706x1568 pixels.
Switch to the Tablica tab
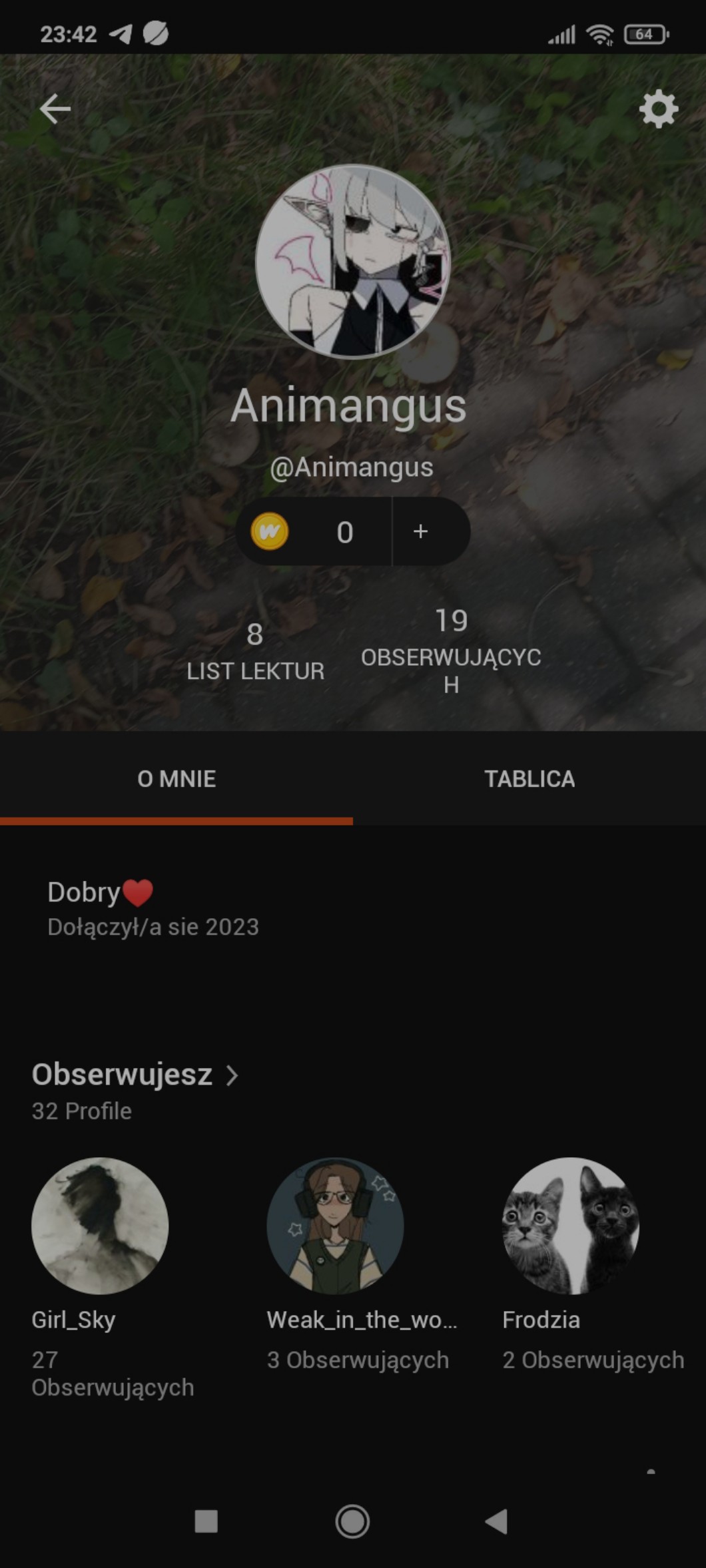click(x=529, y=778)
